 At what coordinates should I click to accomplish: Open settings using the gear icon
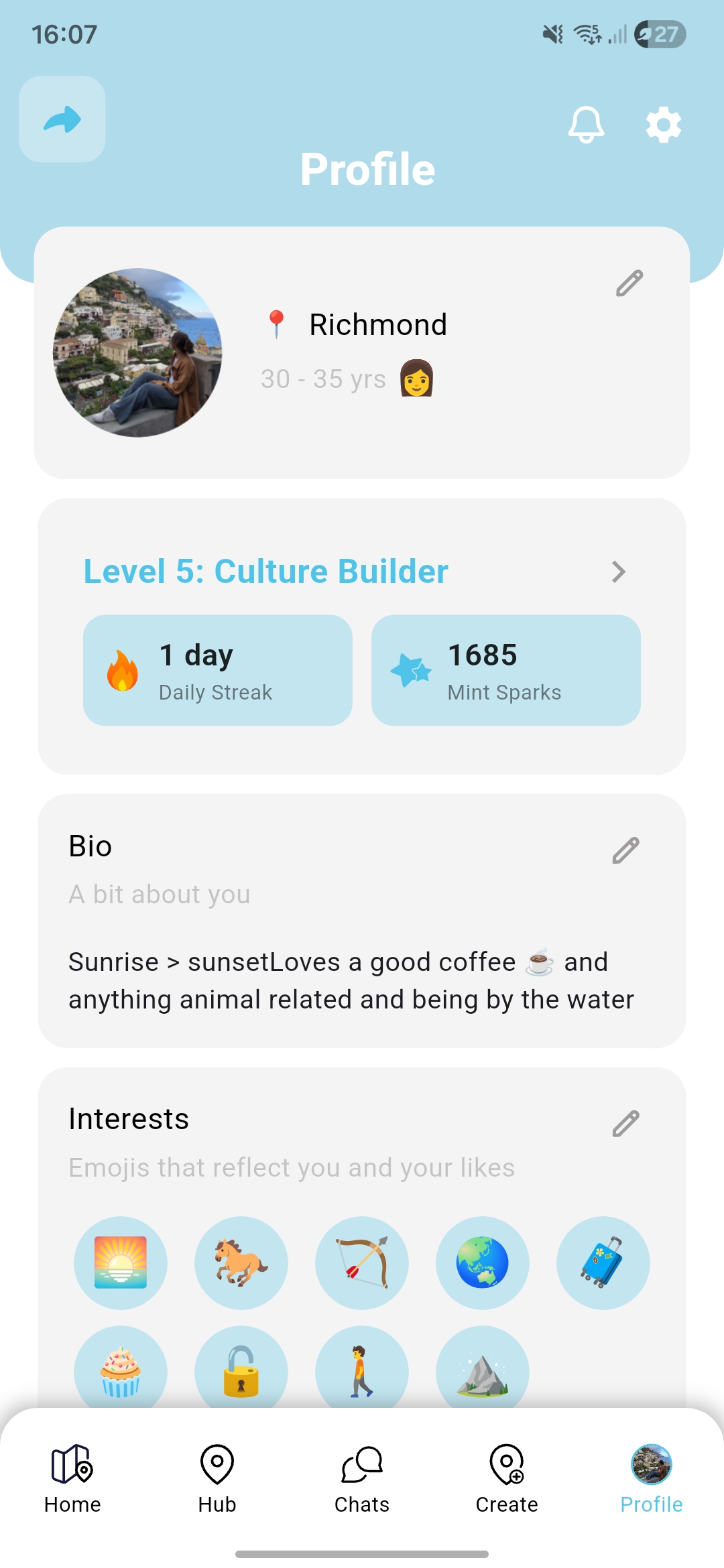tap(662, 123)
